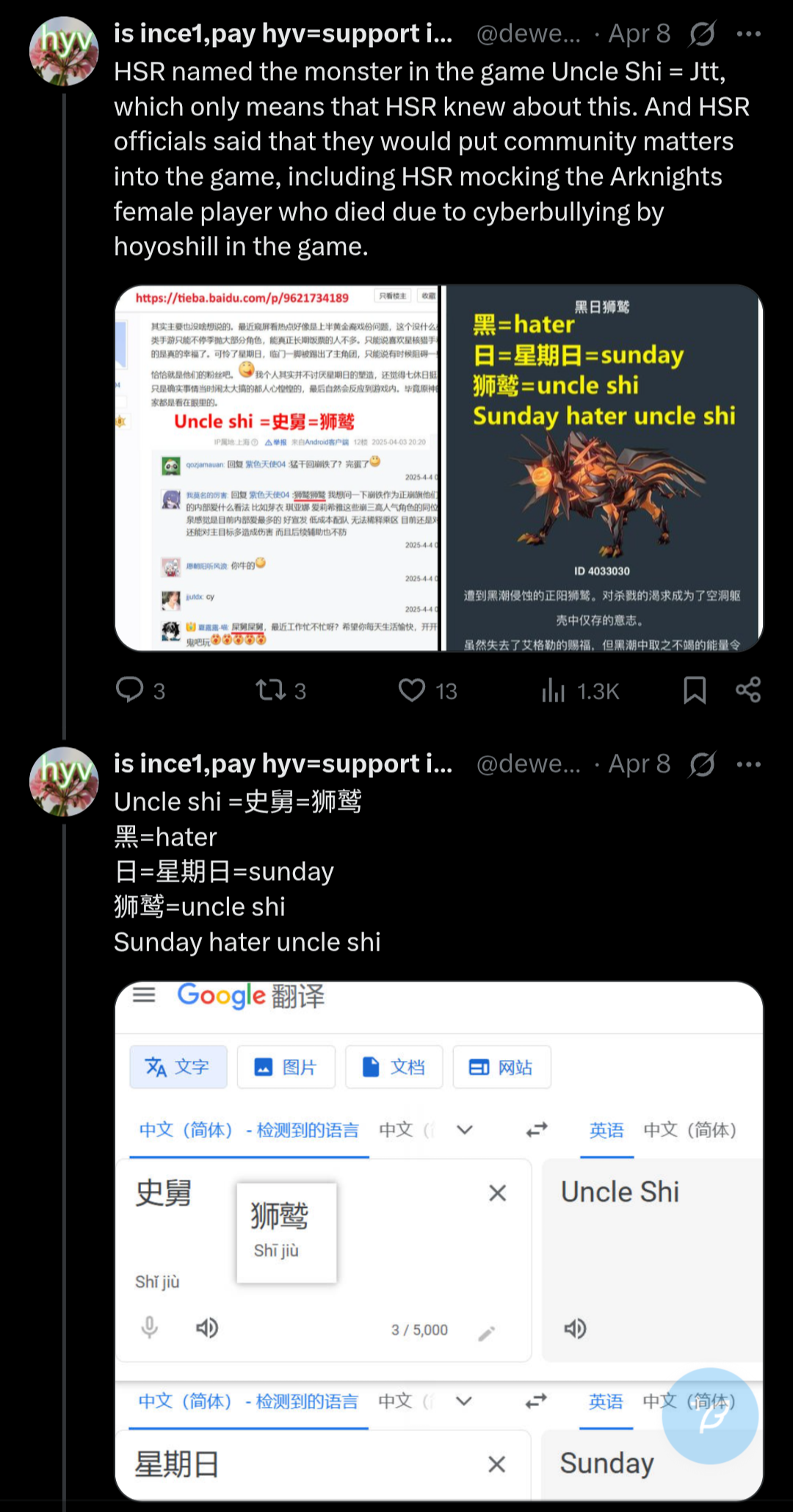
Task: Share the first tweet
Action: (748, 690)
